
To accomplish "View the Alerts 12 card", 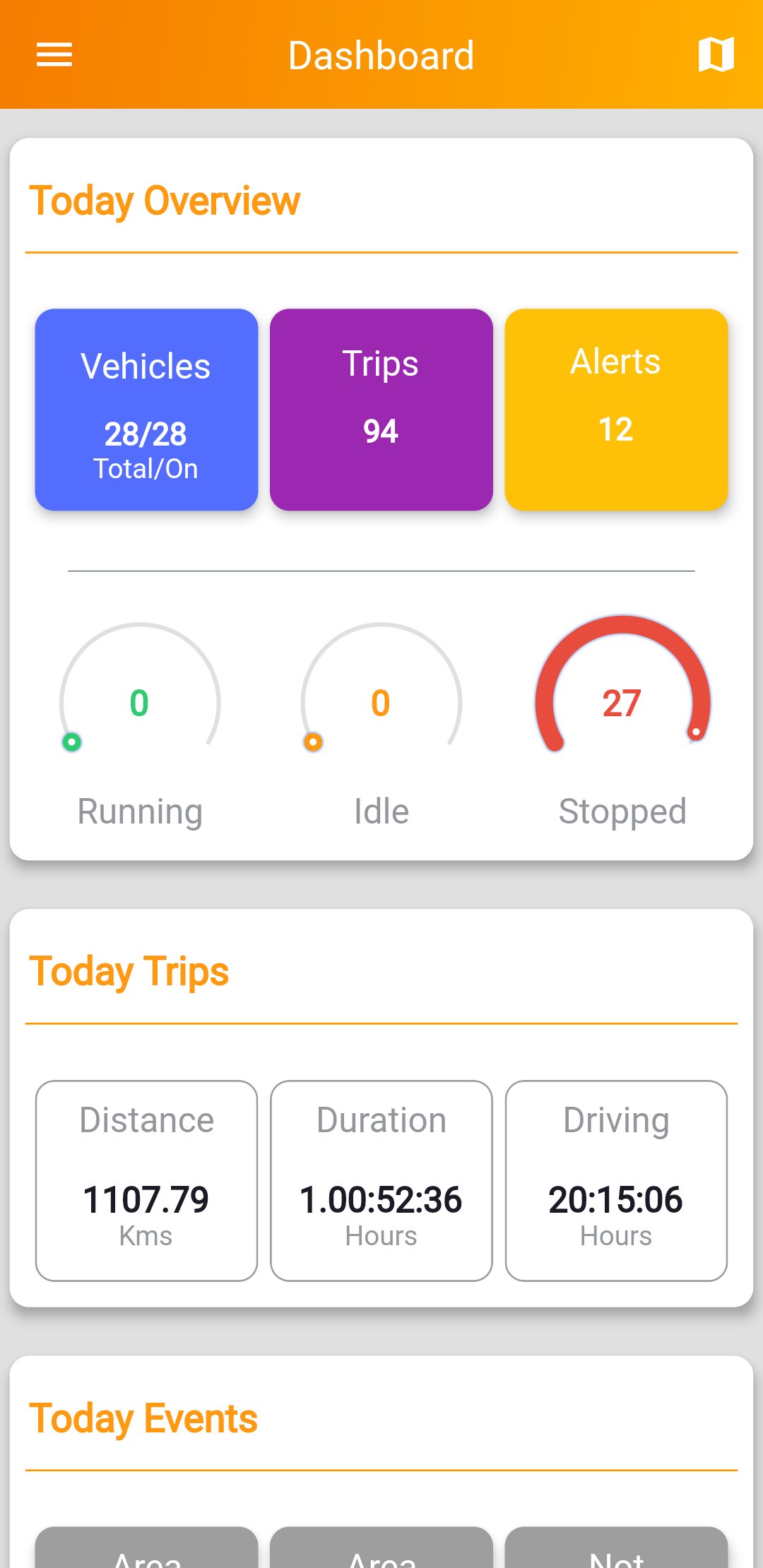I will click(x=616, y=410).
